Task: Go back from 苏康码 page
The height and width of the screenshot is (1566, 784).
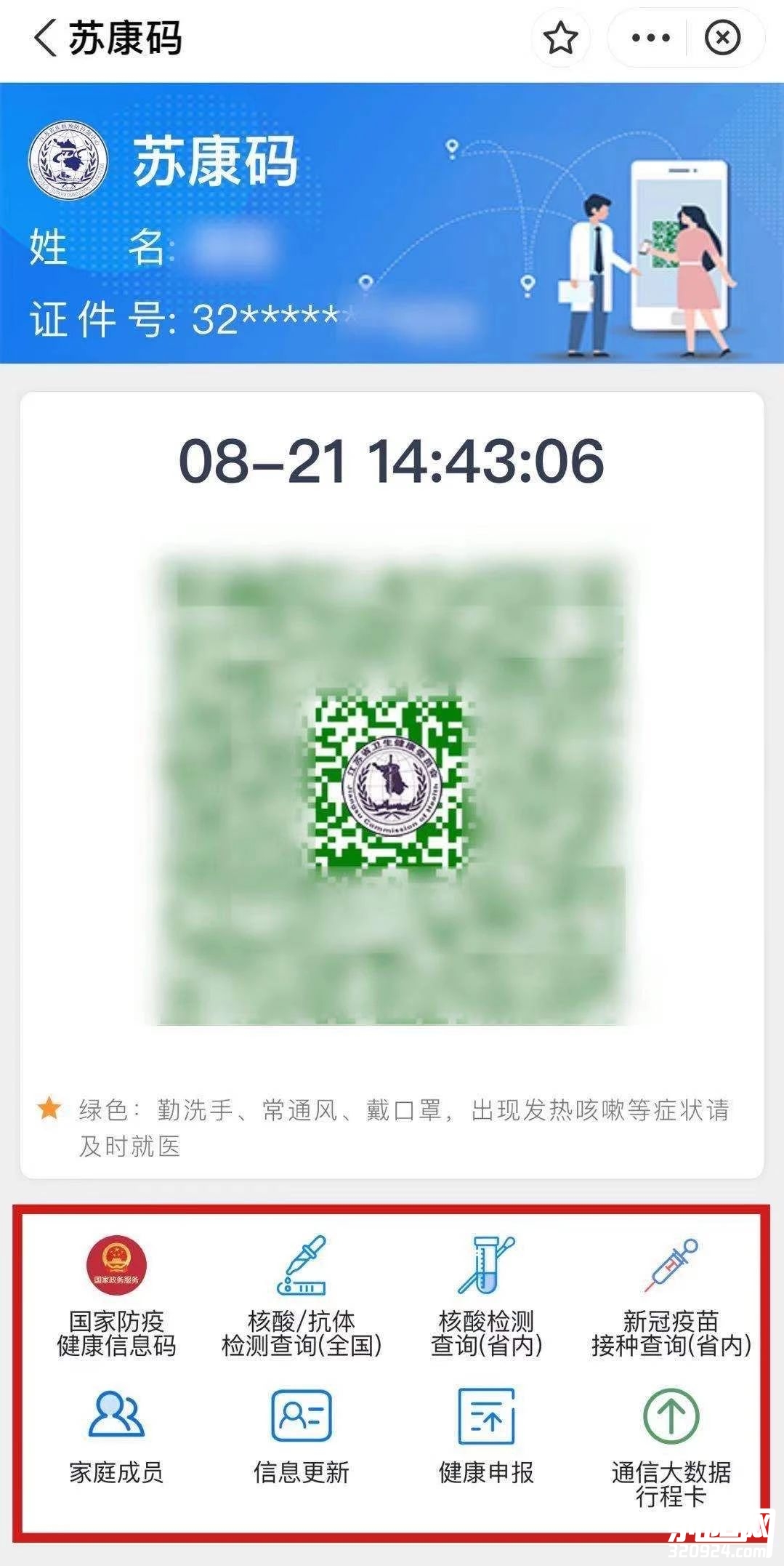Action: click(x=45, y=38)
